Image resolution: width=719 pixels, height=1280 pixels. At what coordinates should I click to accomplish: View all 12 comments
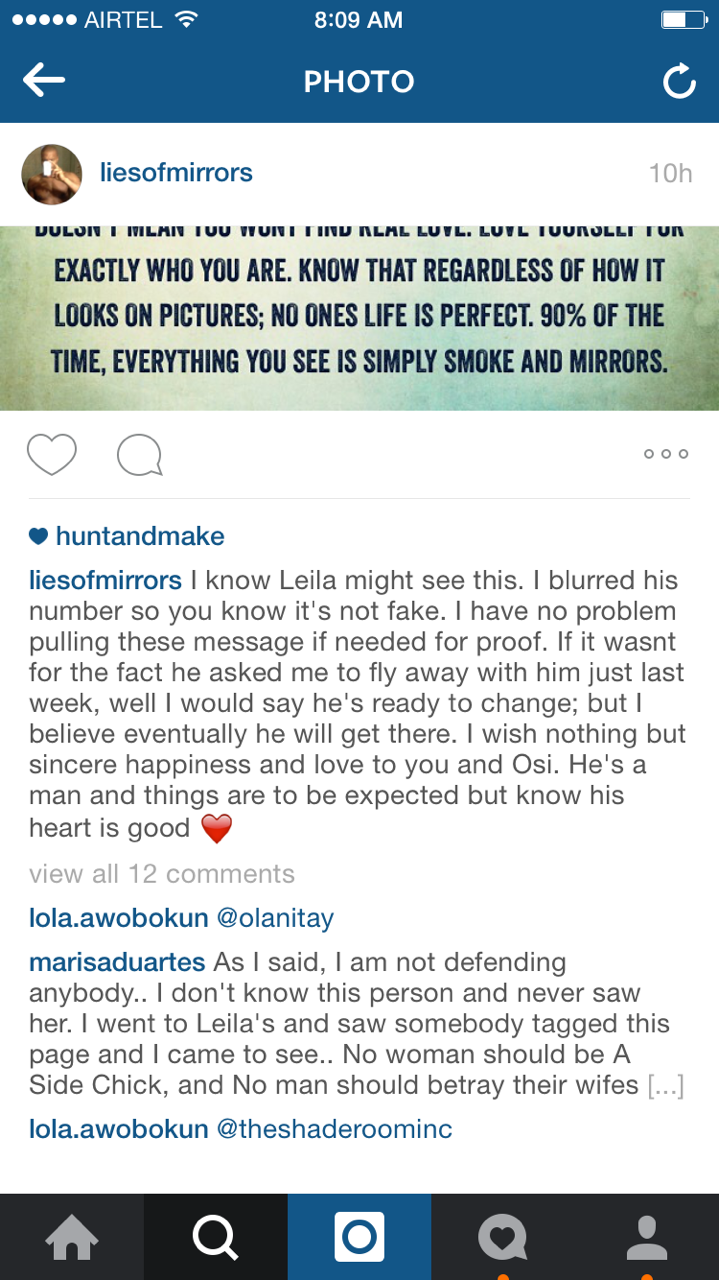tap(162, 874)
